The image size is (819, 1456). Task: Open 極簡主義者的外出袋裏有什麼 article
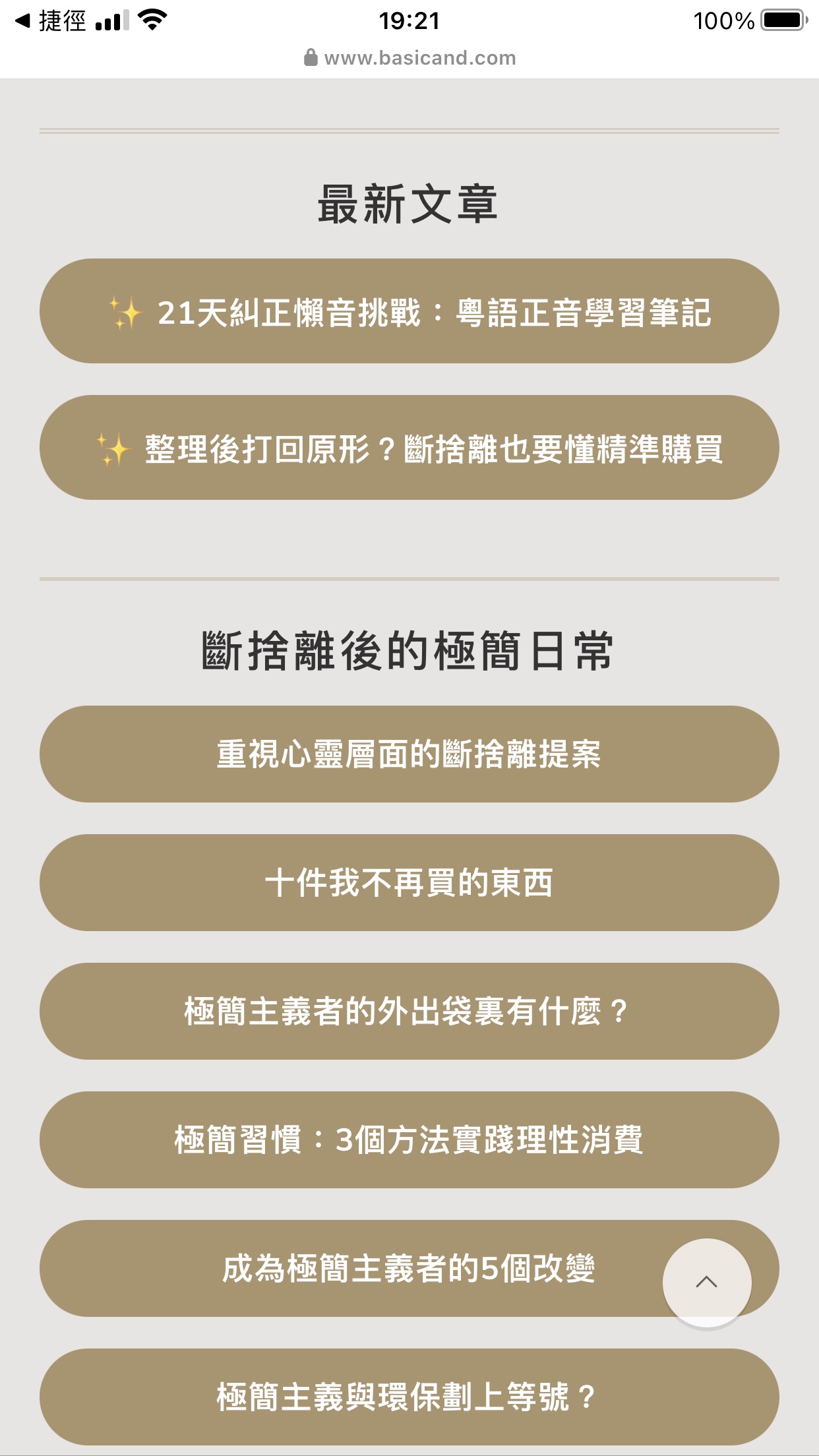(409, 1011)
